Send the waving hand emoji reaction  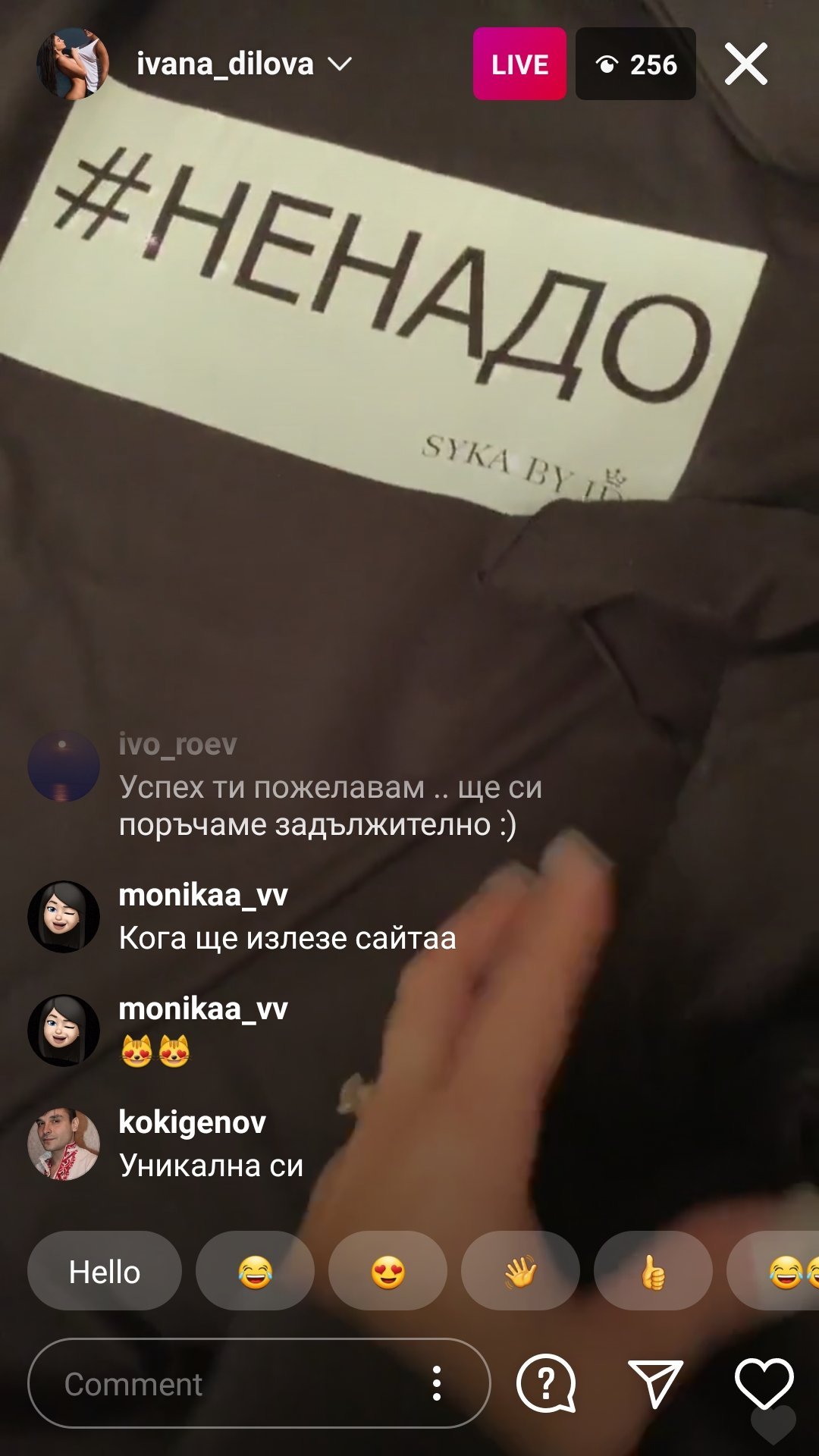(520, 1272)
